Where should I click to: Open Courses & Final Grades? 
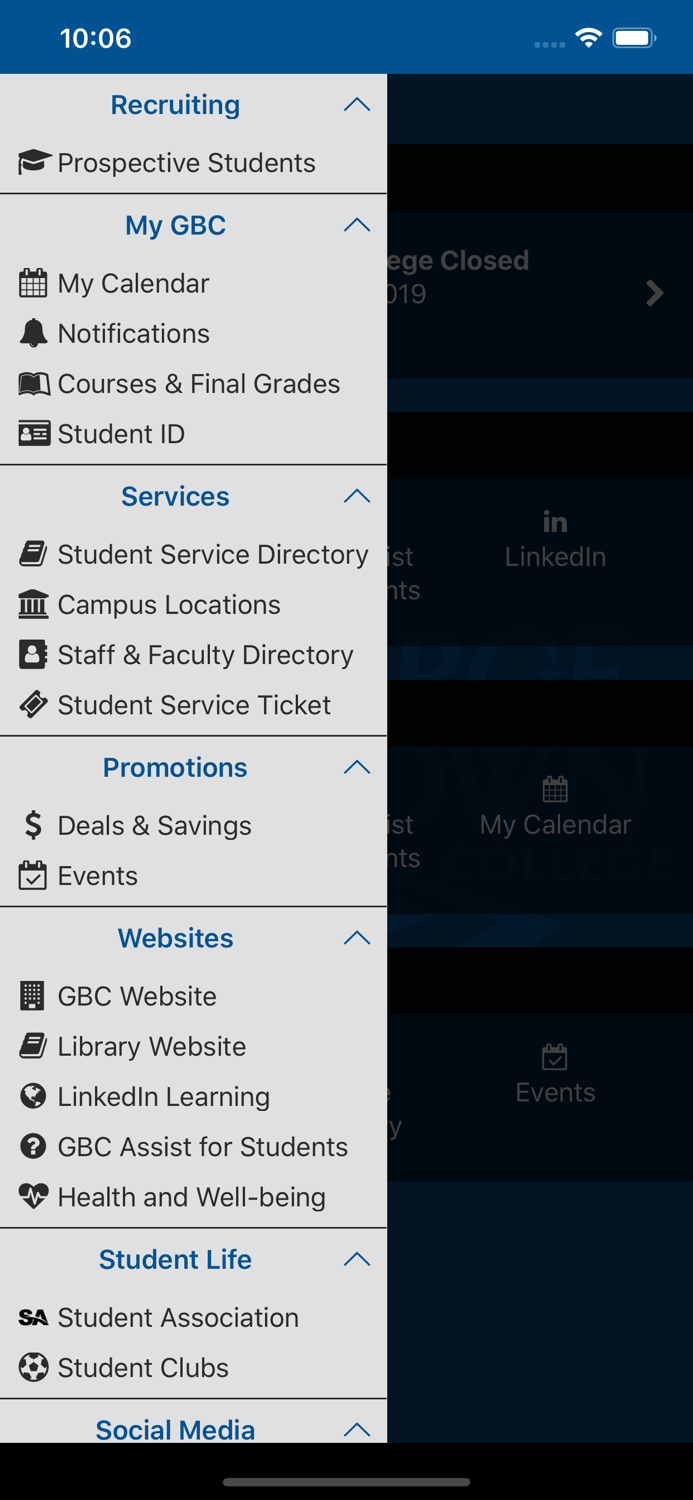198,384
